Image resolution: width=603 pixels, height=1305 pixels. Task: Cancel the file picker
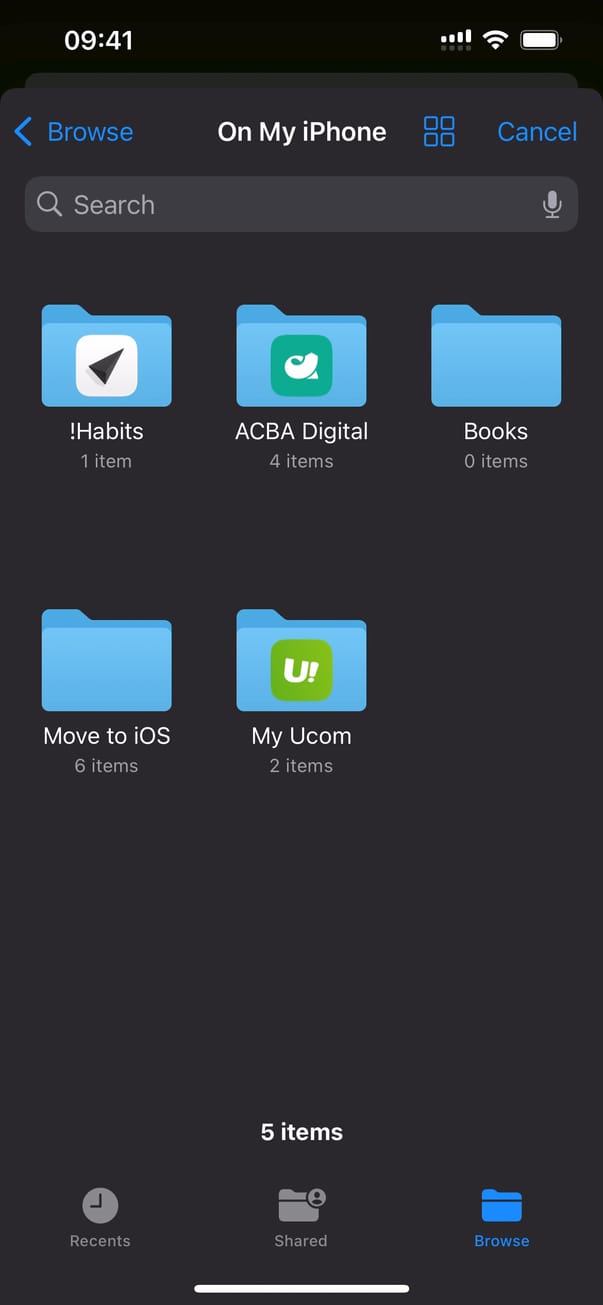(x=537, y=132)
